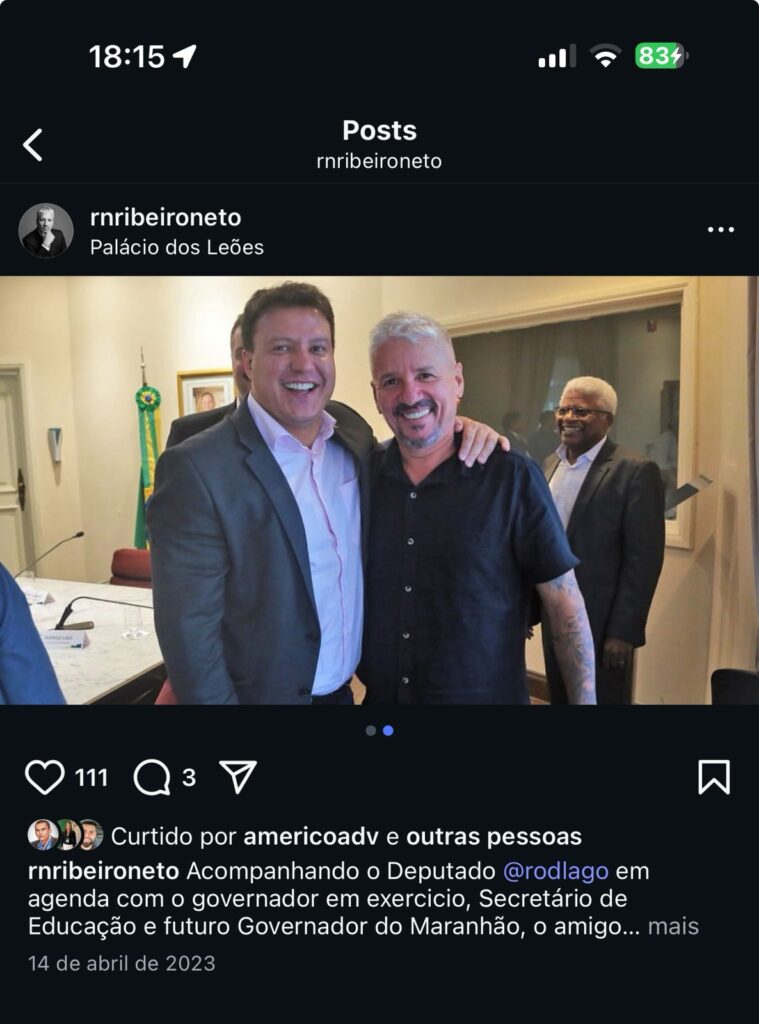Like the post with the heart icon
Screen dimensions: 759x1024
[44, 777]
